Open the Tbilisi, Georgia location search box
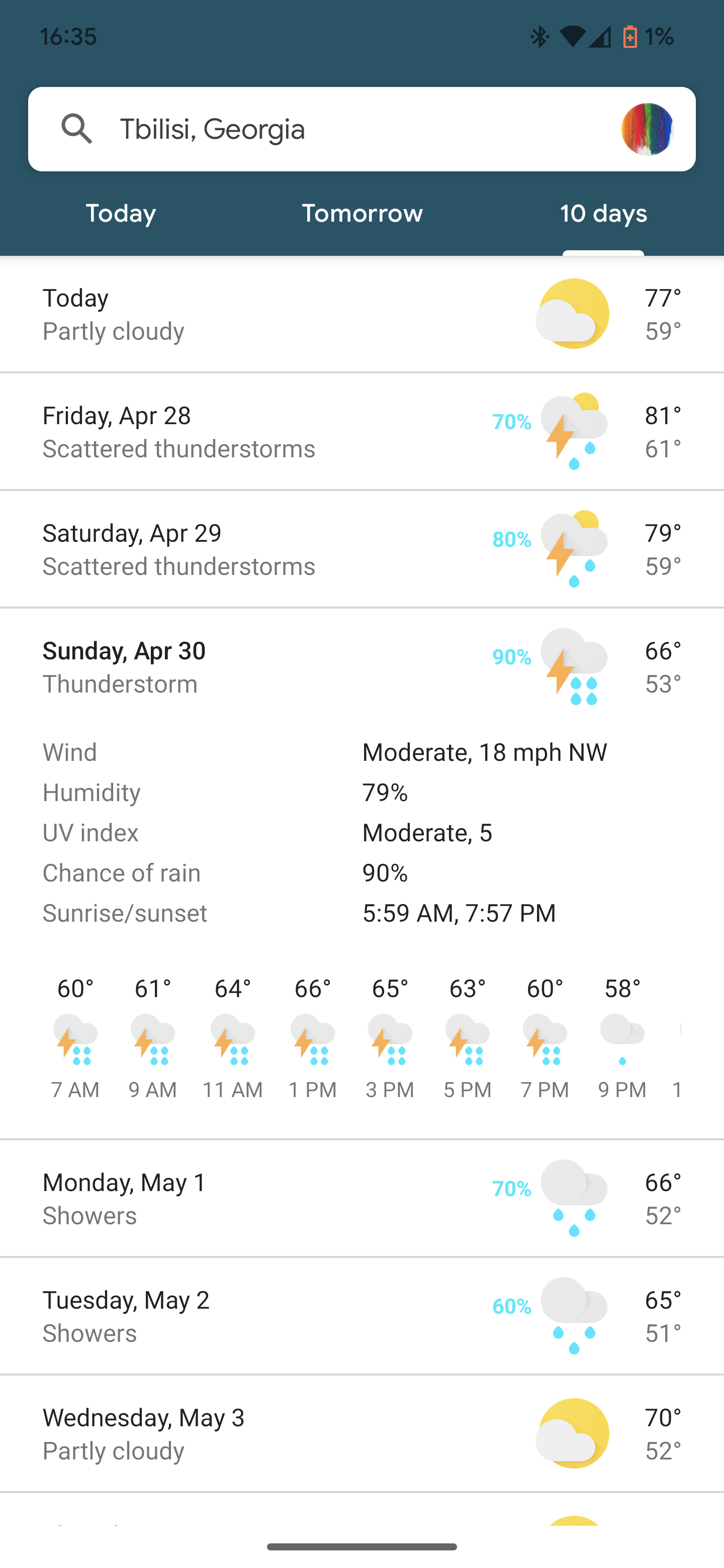 (341, 129)
